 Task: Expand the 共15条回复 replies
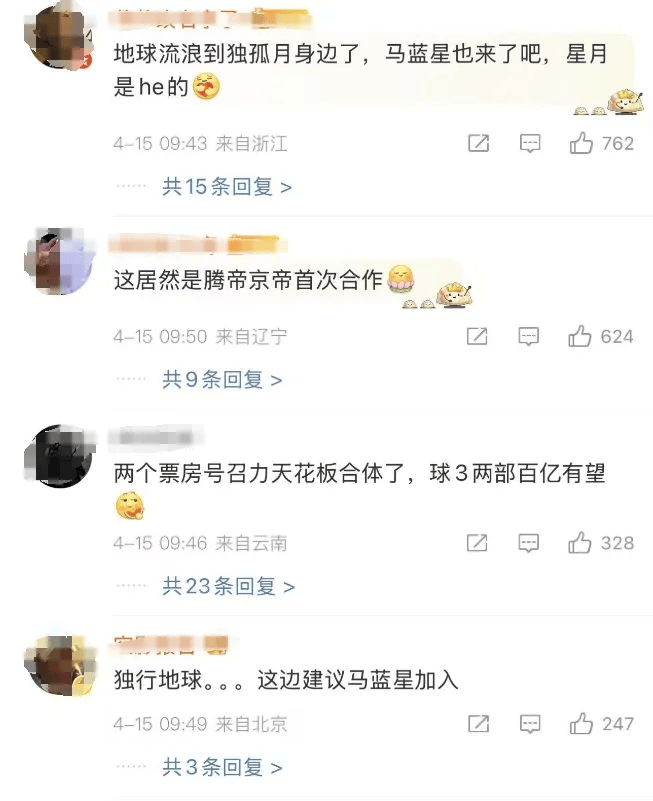point(227,186)
